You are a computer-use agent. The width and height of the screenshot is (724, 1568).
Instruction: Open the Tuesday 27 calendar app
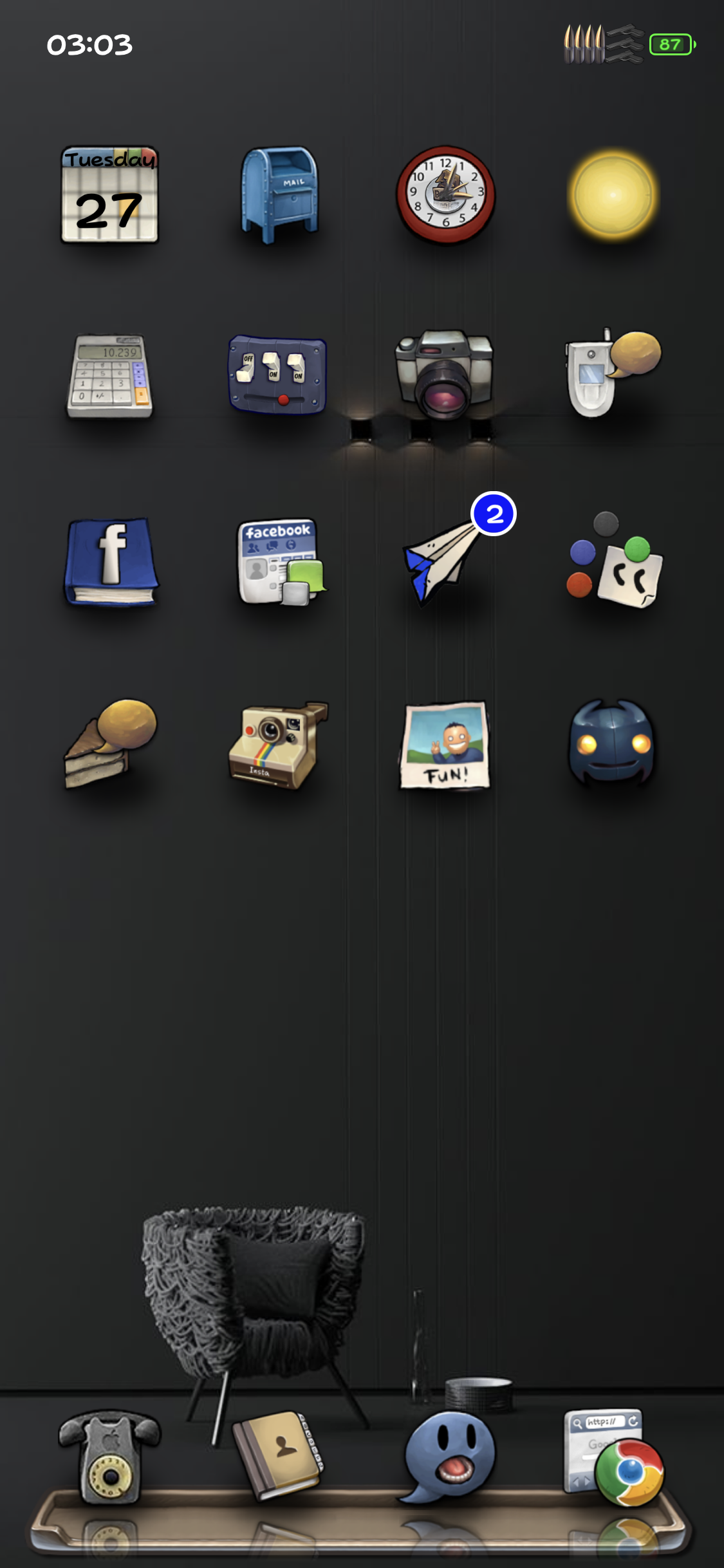point(109,194)
